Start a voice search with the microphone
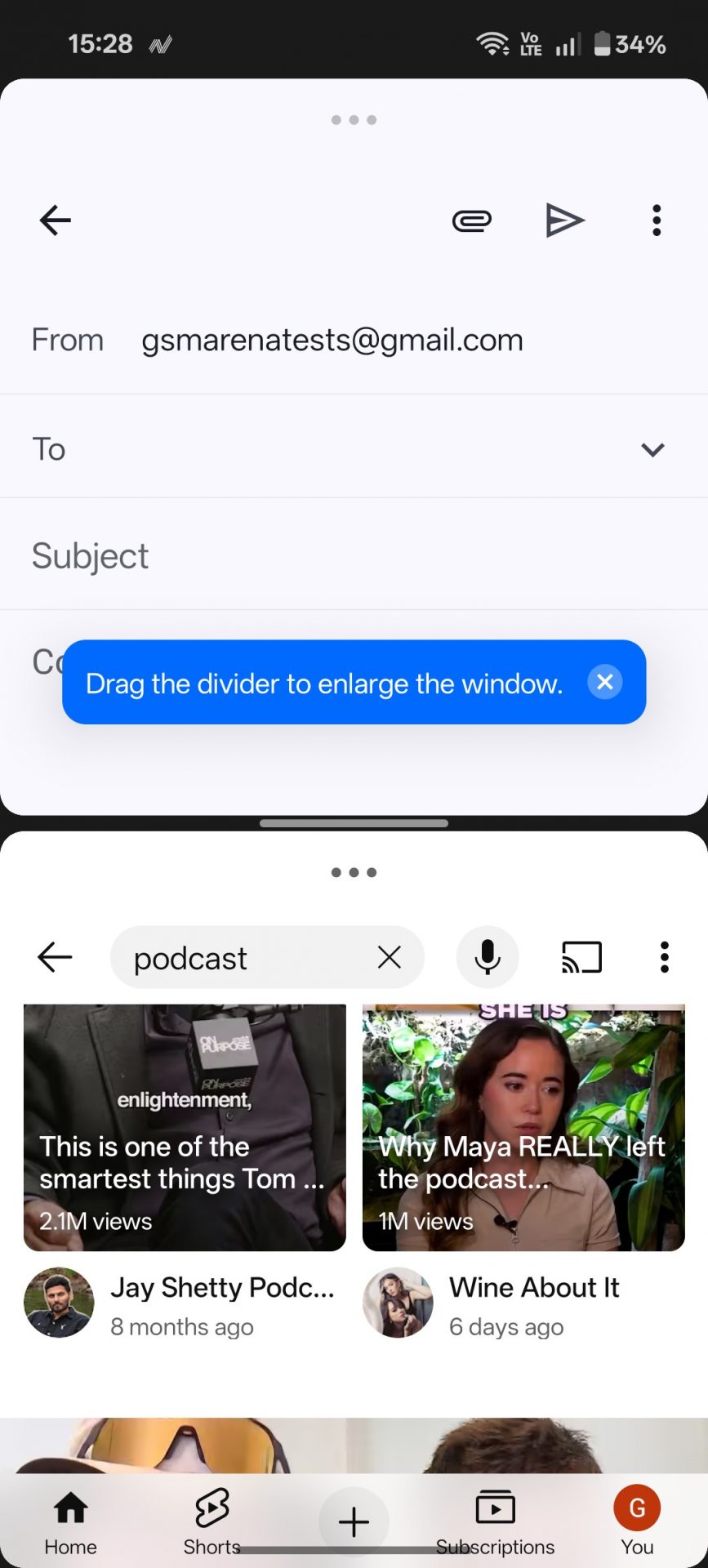This screenshot has width=708, height=1568. (x=488, y=957)
